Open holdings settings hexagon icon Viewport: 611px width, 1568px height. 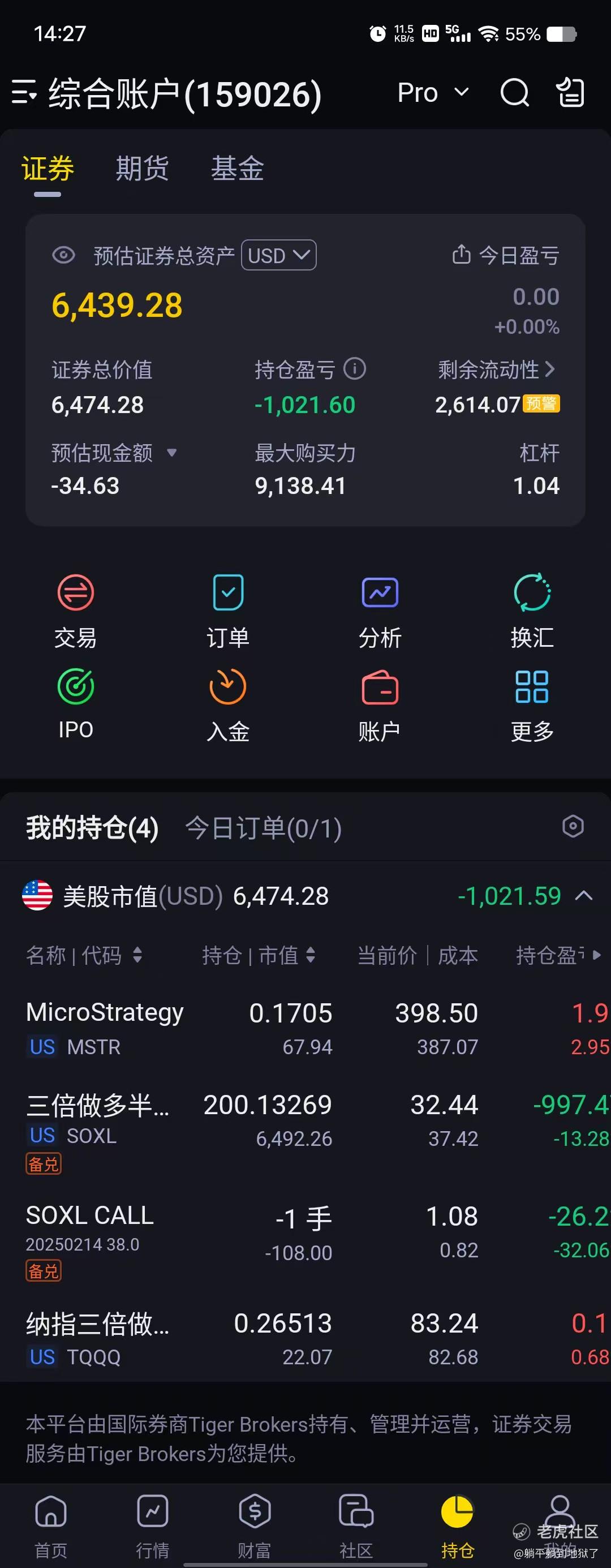(x=573, y=827)
